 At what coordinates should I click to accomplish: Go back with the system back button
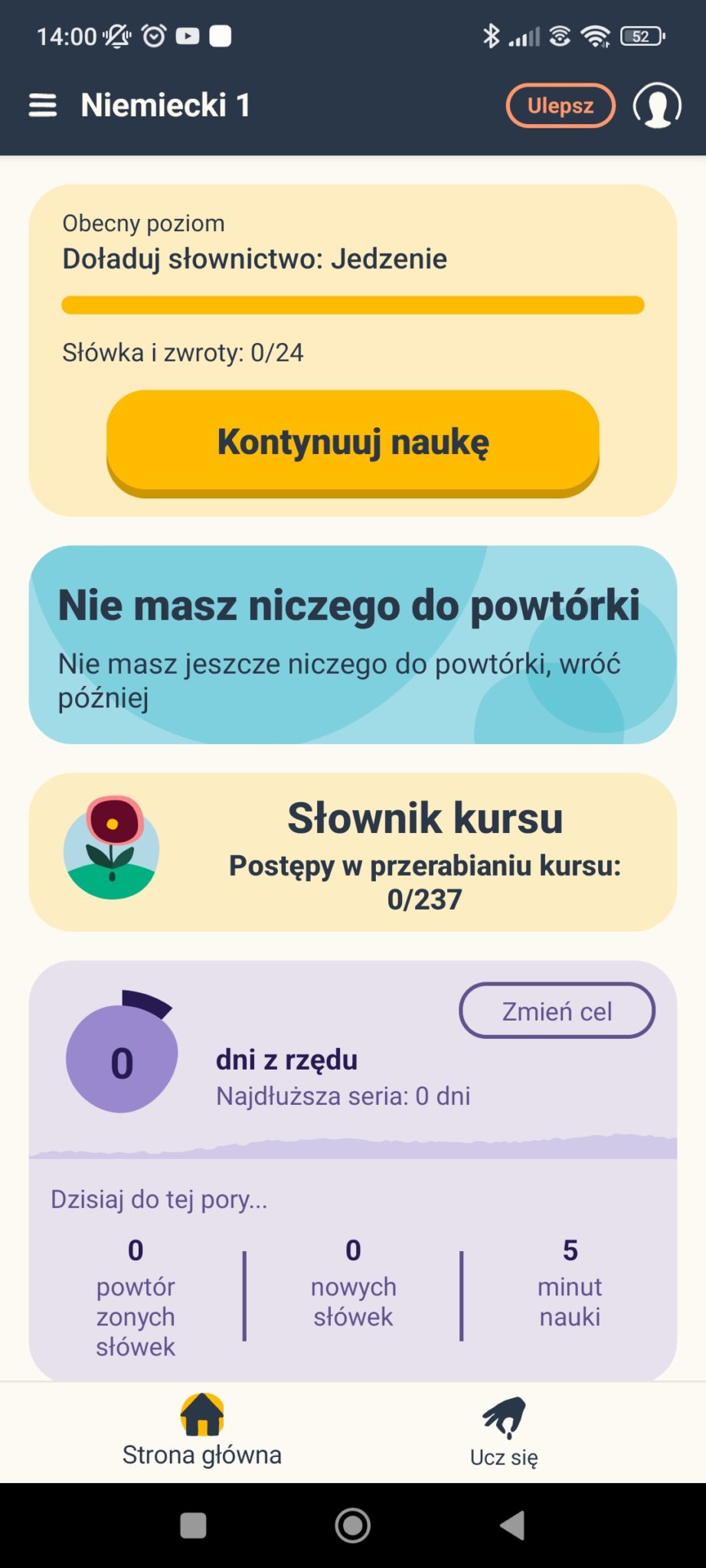[x=512, y=1525]
